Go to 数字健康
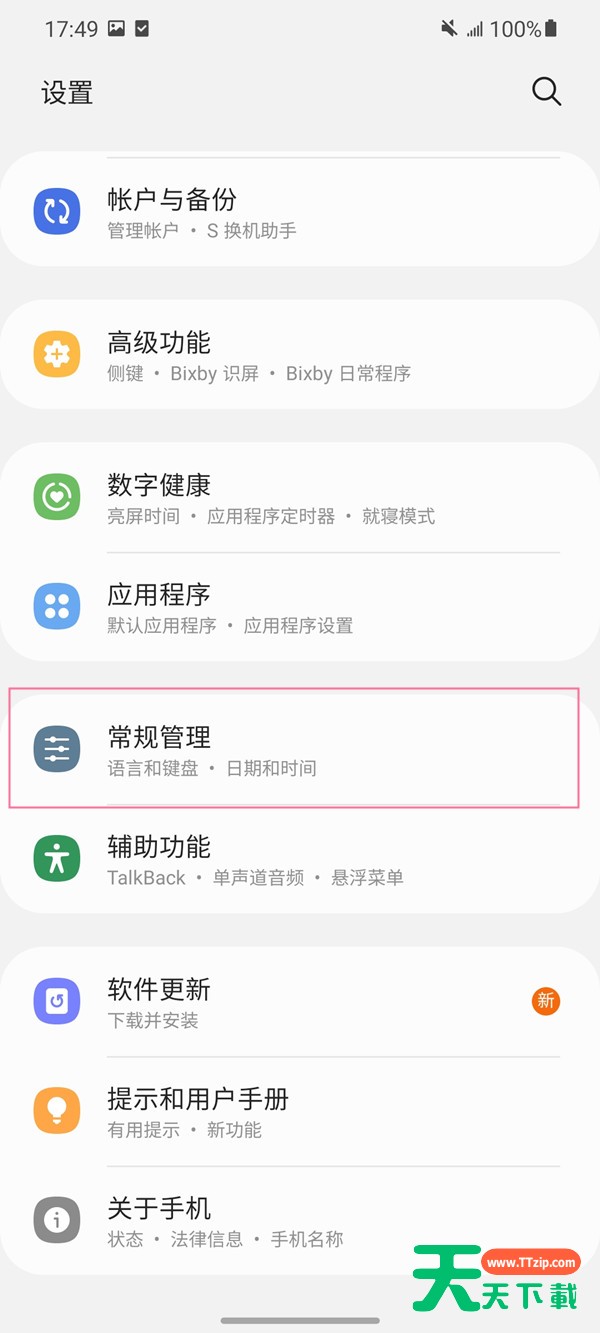Image resolution: width=600 pixels, height=1333 pixels. (300, 498)
